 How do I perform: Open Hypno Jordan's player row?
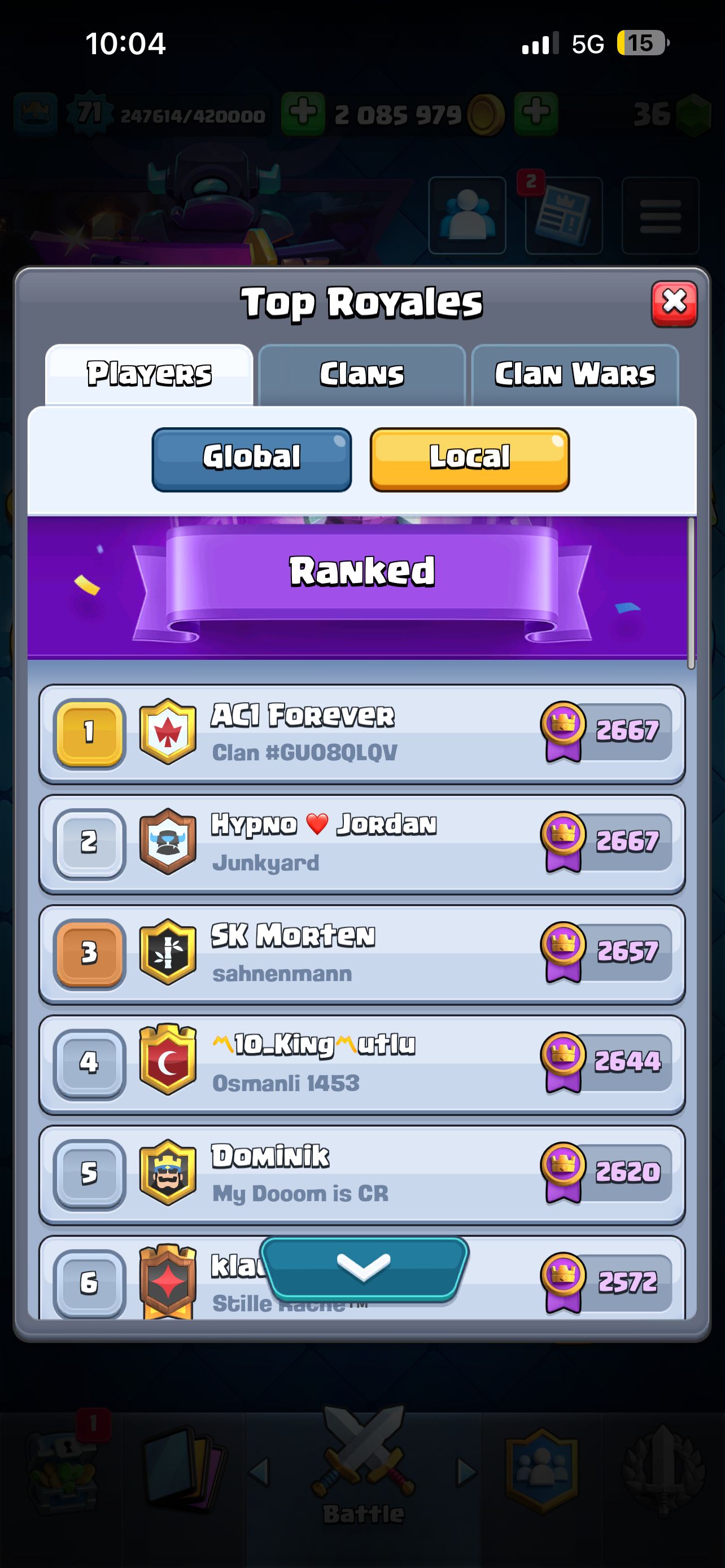pyautogui.click(x=361, y=844)
